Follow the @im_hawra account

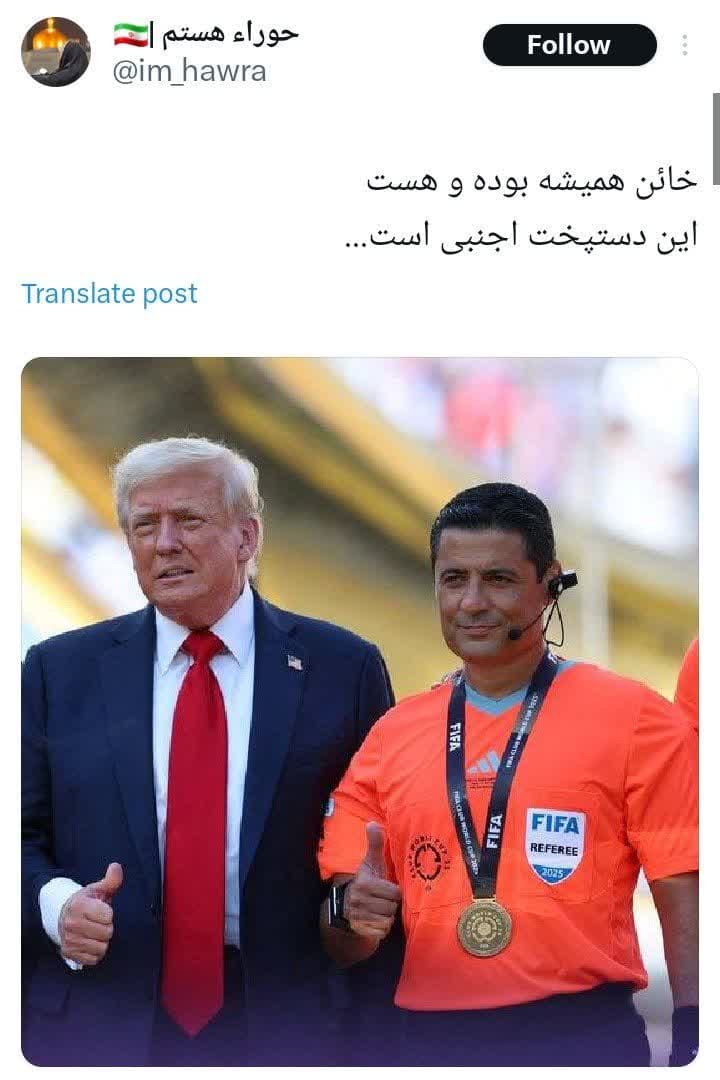(569, 45)
